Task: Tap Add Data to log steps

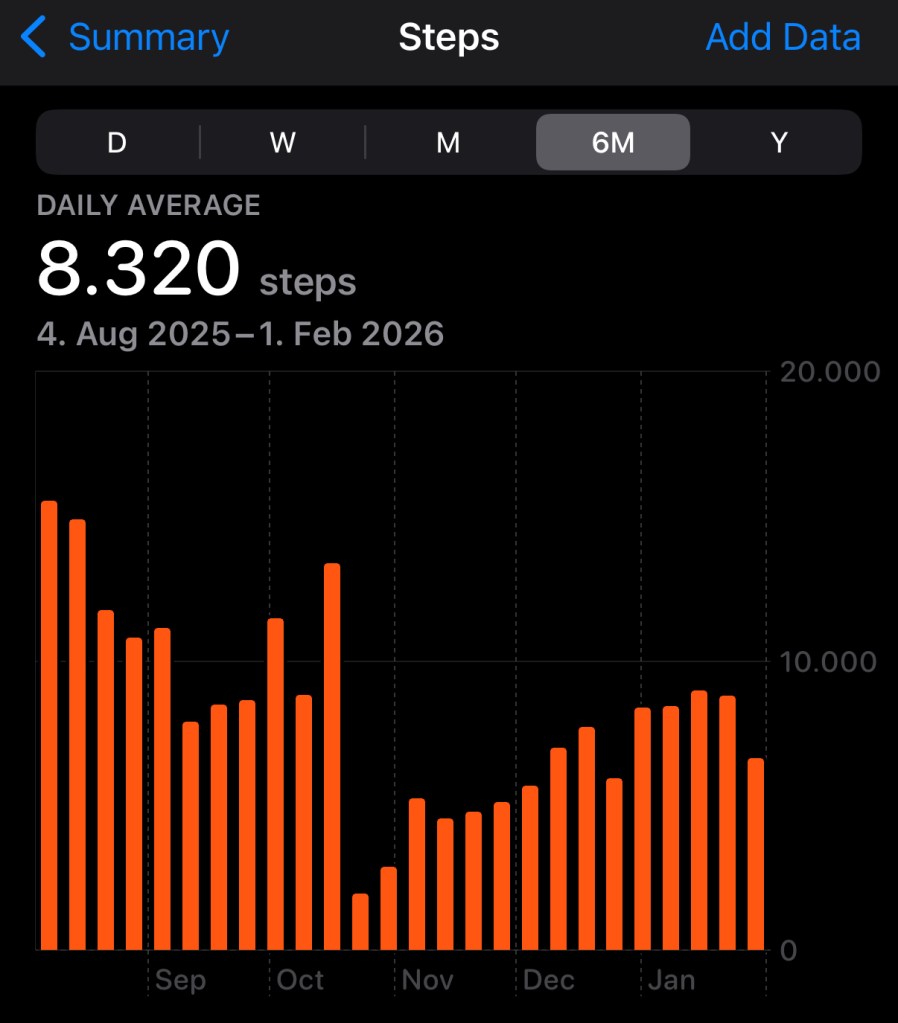Action: point(782,38)
